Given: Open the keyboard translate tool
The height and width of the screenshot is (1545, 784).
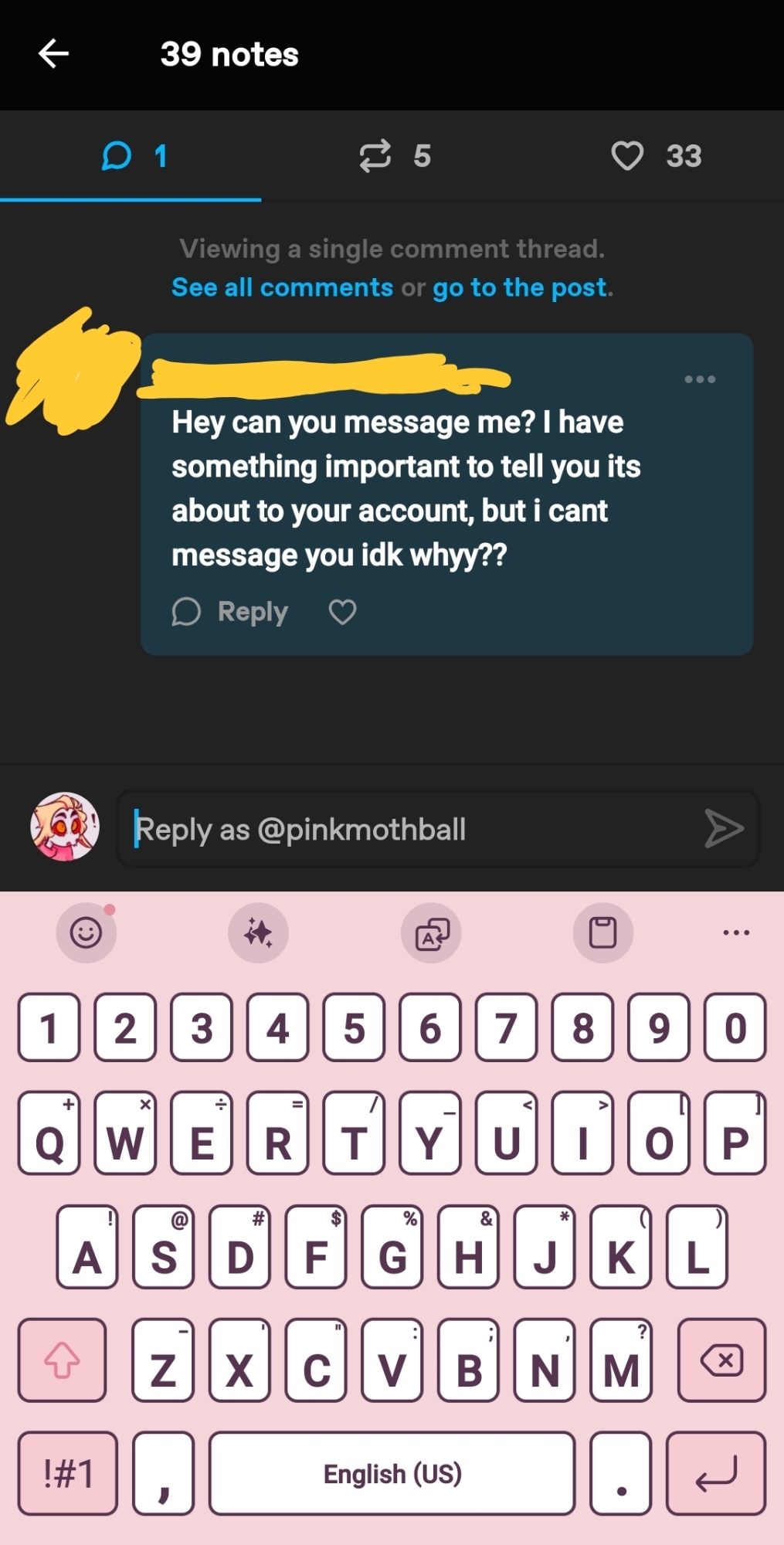Looking at the screenshot, I should (431, 933).
